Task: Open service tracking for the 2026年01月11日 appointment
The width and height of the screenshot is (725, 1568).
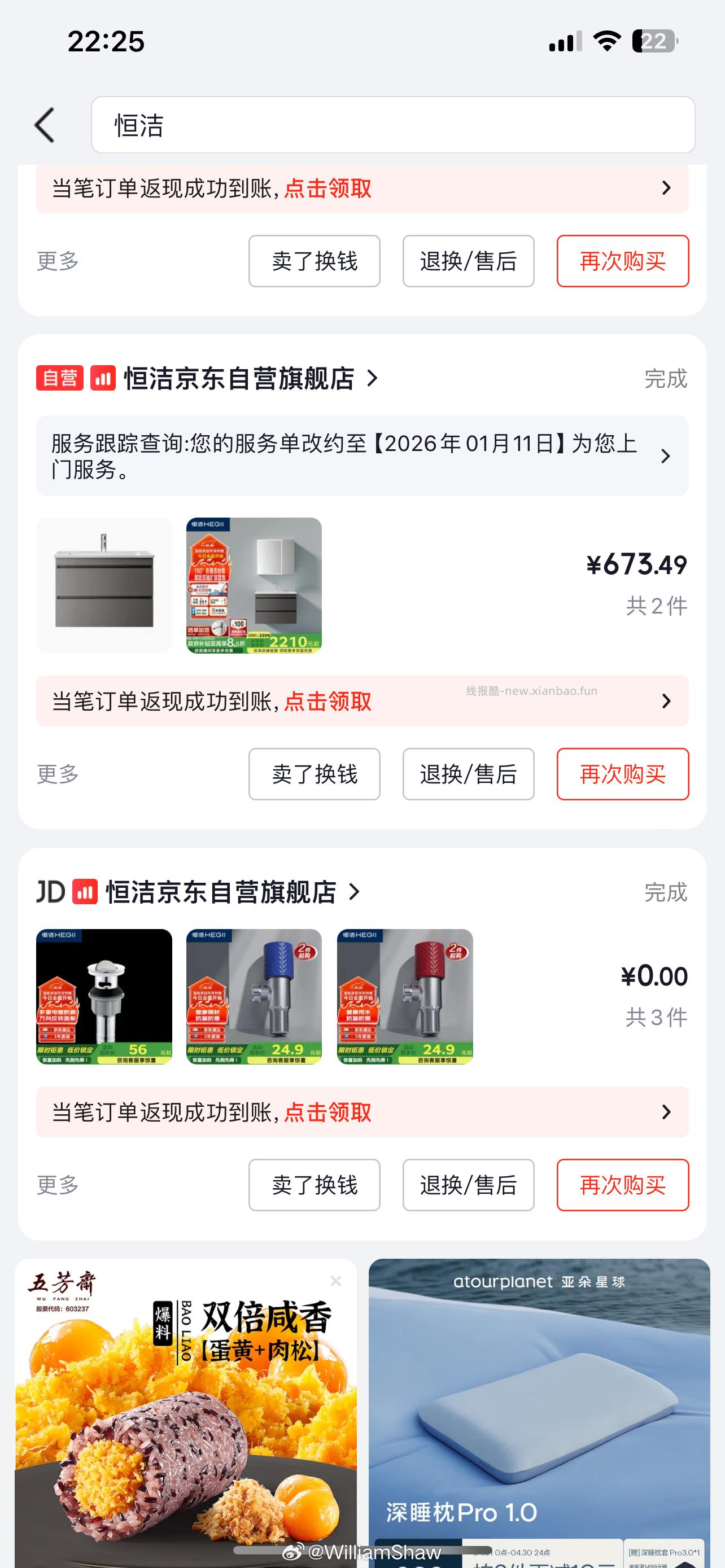Action: [361, 456]
